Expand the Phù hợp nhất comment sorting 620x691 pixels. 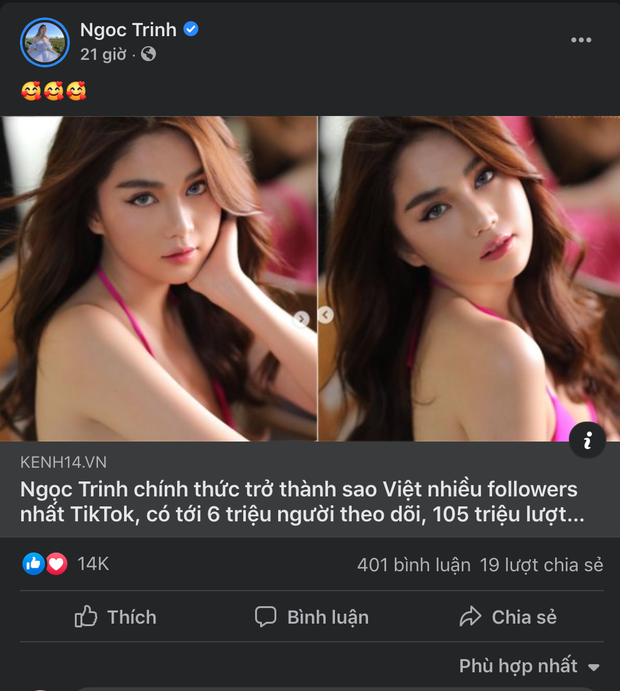(529, 666)
